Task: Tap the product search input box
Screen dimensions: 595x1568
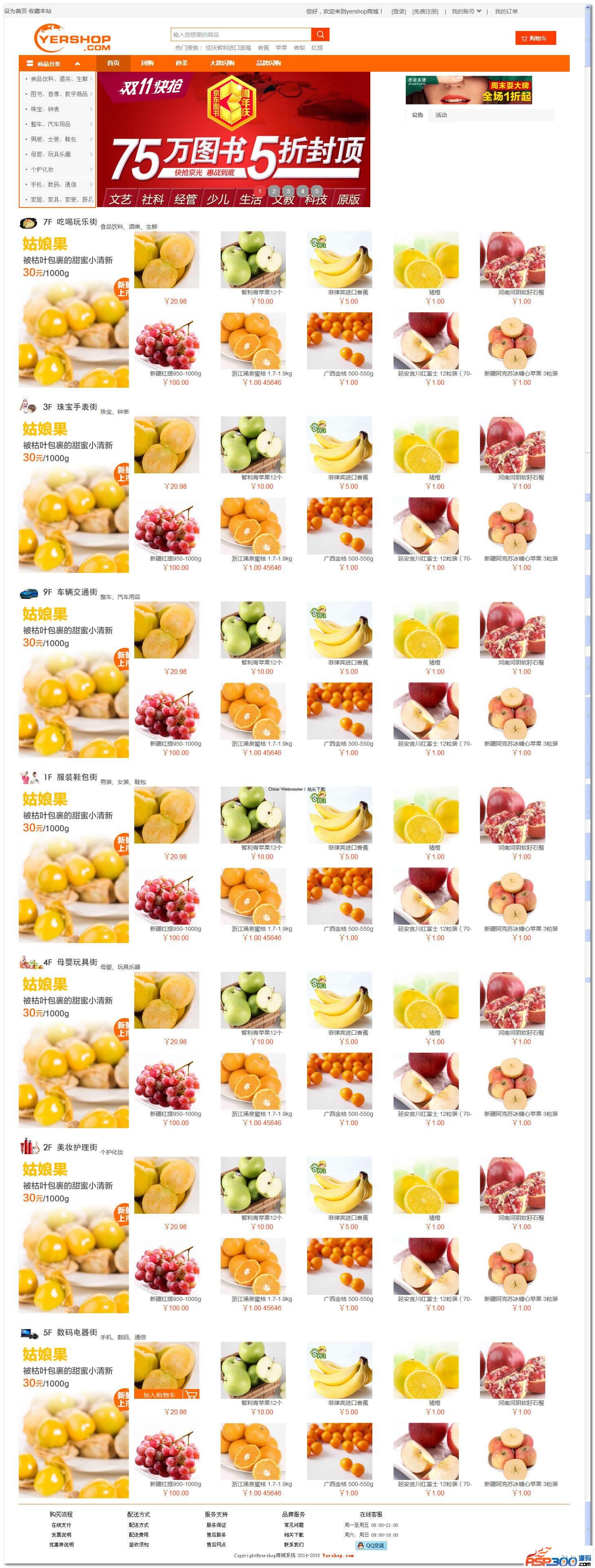Action: tap(241, 35)
